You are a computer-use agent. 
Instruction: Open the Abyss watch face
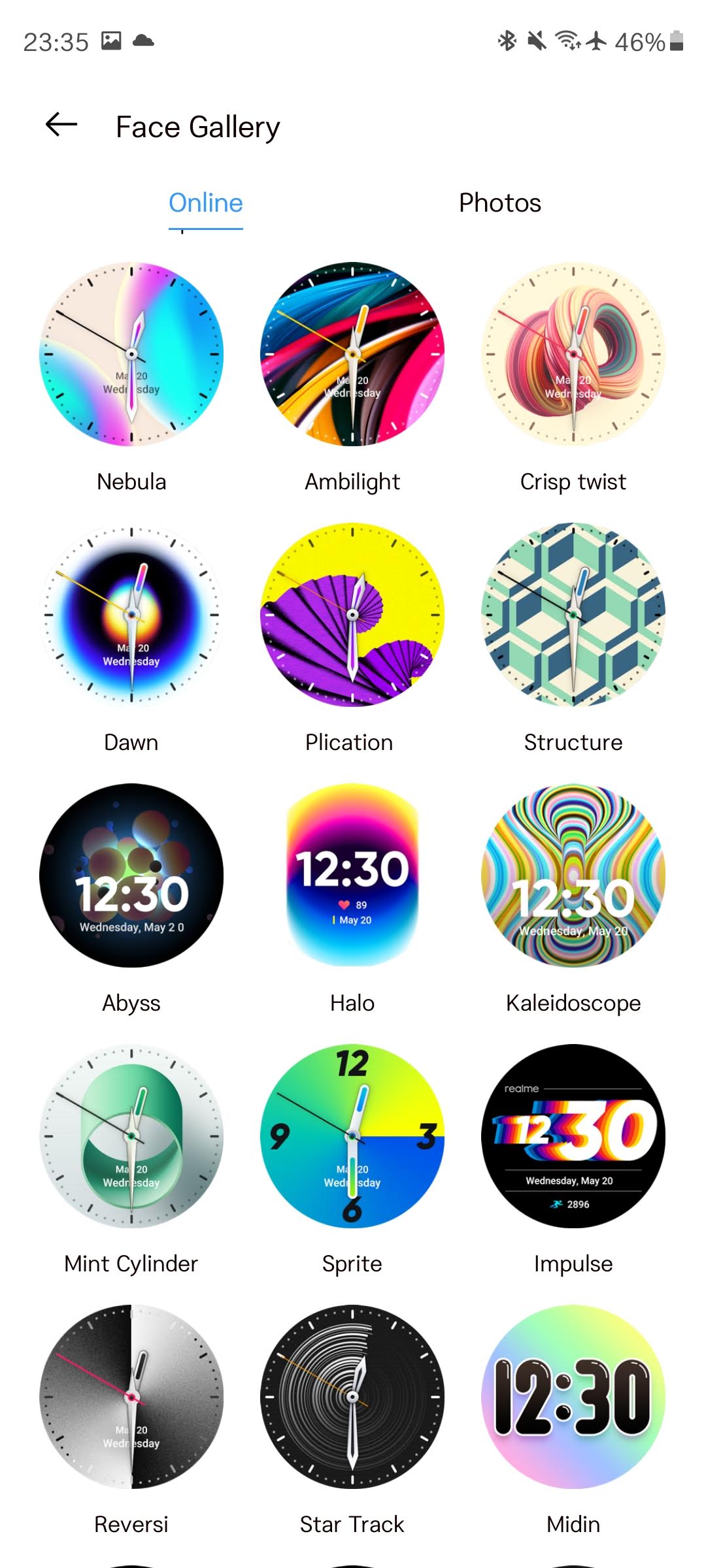pos(131,875)
